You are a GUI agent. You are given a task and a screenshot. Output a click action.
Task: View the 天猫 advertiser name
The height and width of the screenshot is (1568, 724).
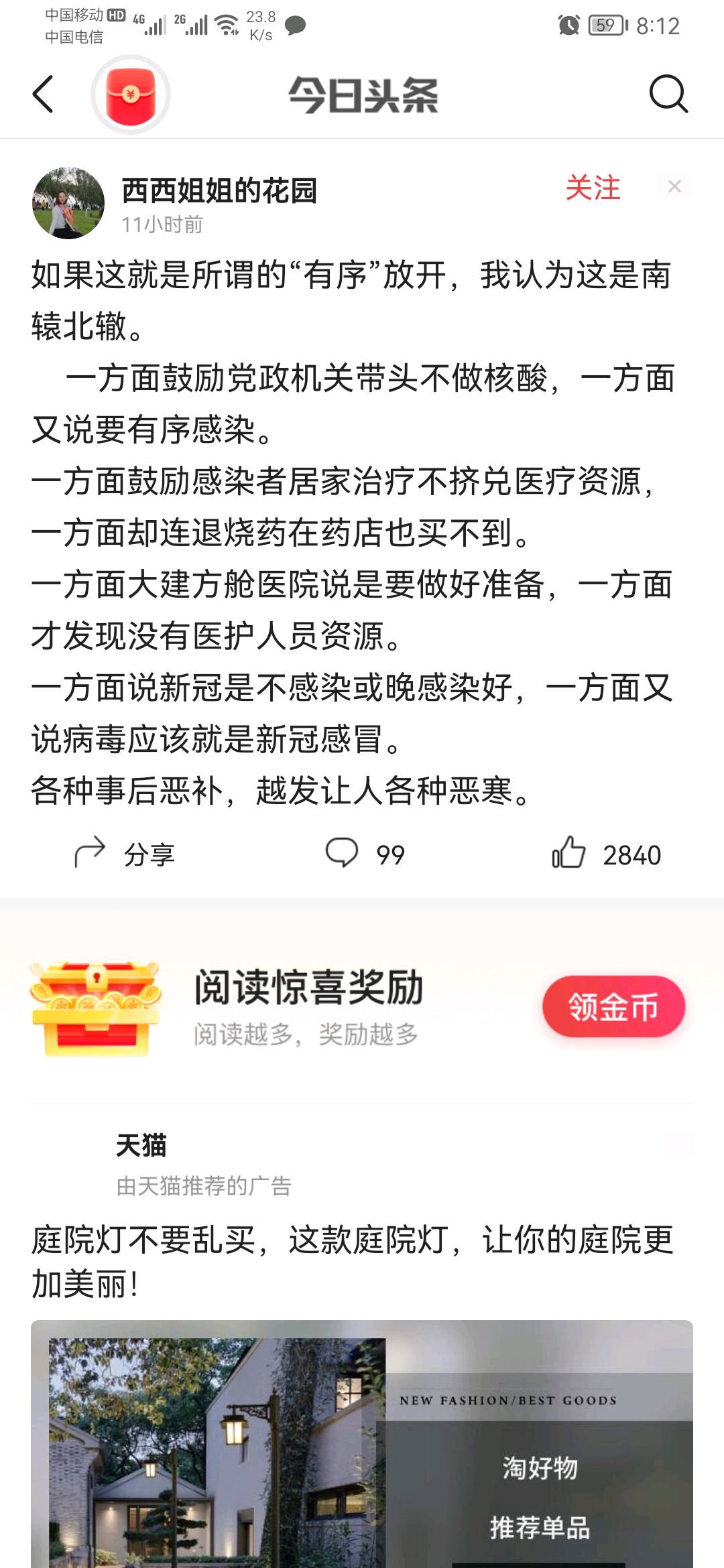(x=141, y=1145)
